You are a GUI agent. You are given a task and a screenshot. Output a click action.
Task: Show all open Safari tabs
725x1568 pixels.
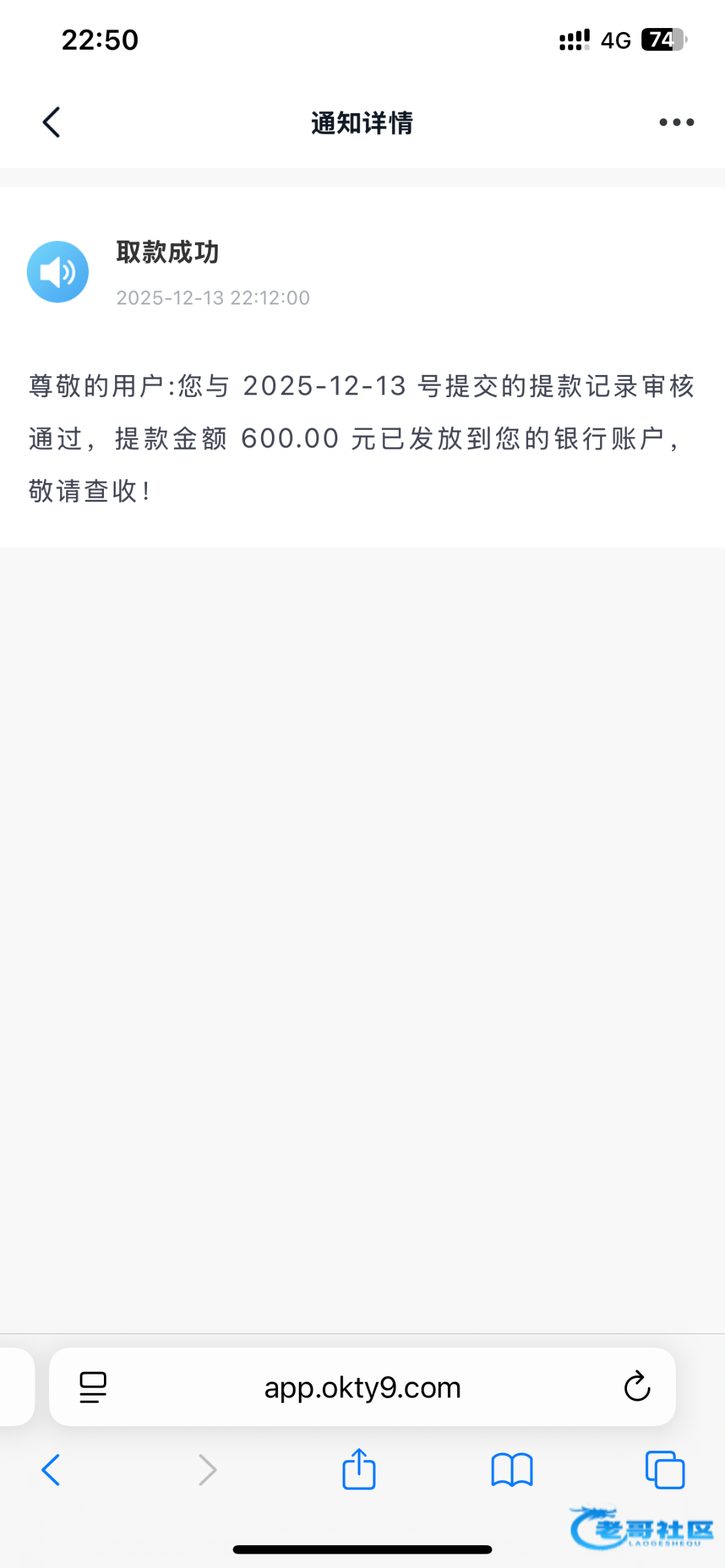[664, 1470]
